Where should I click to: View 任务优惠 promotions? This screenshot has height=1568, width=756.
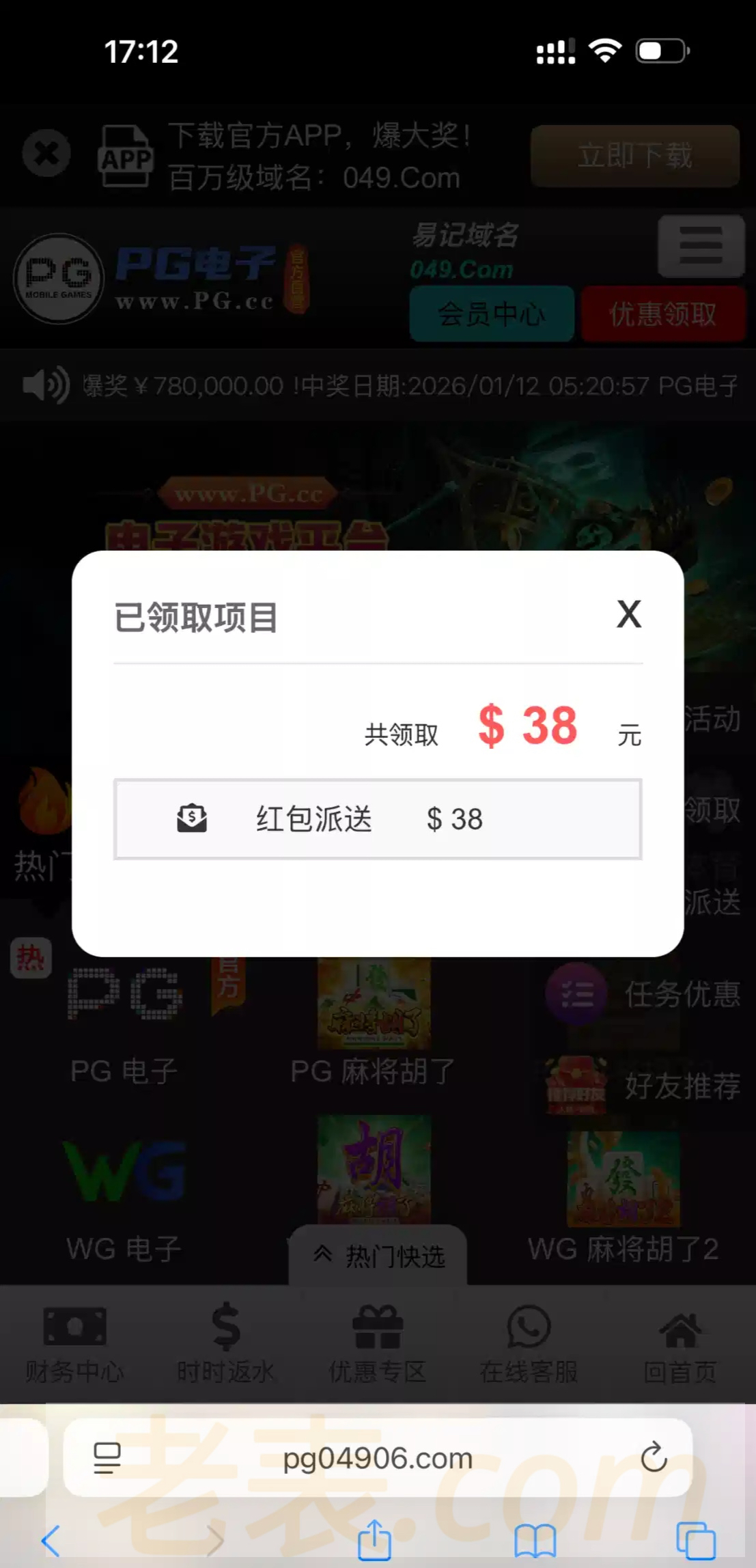[x=643, y=994]
